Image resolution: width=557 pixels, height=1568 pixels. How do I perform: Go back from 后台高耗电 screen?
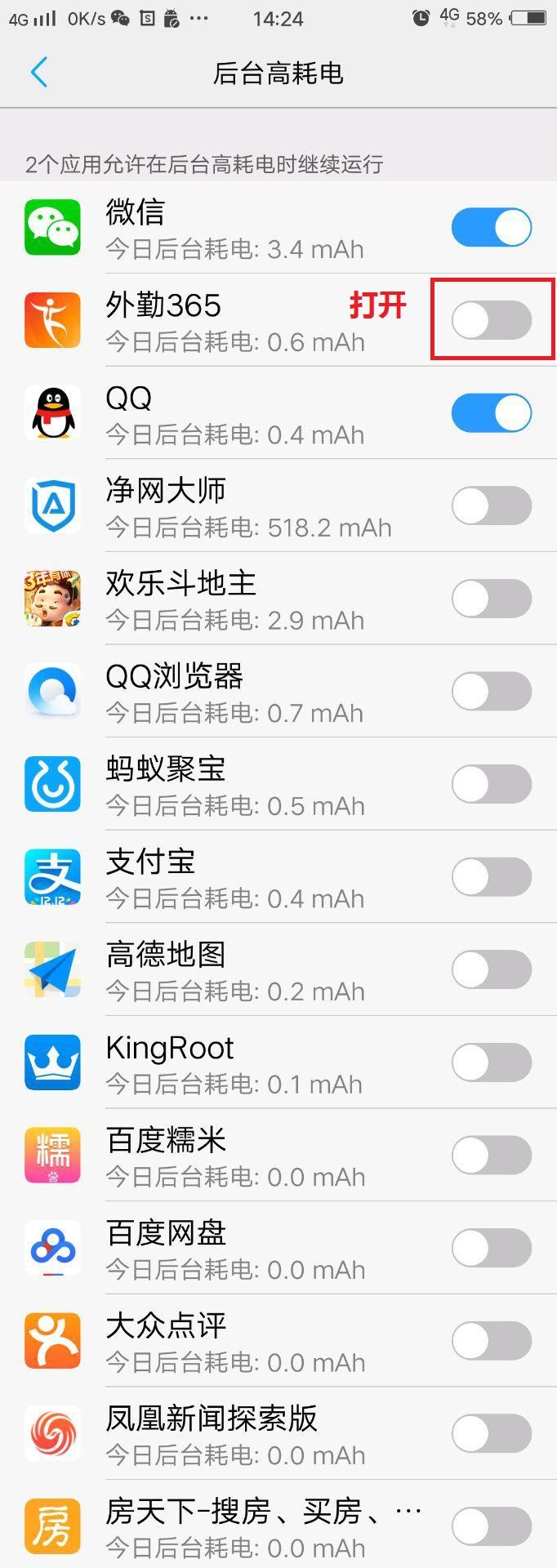pyautogui.click(x=38, y=73)
